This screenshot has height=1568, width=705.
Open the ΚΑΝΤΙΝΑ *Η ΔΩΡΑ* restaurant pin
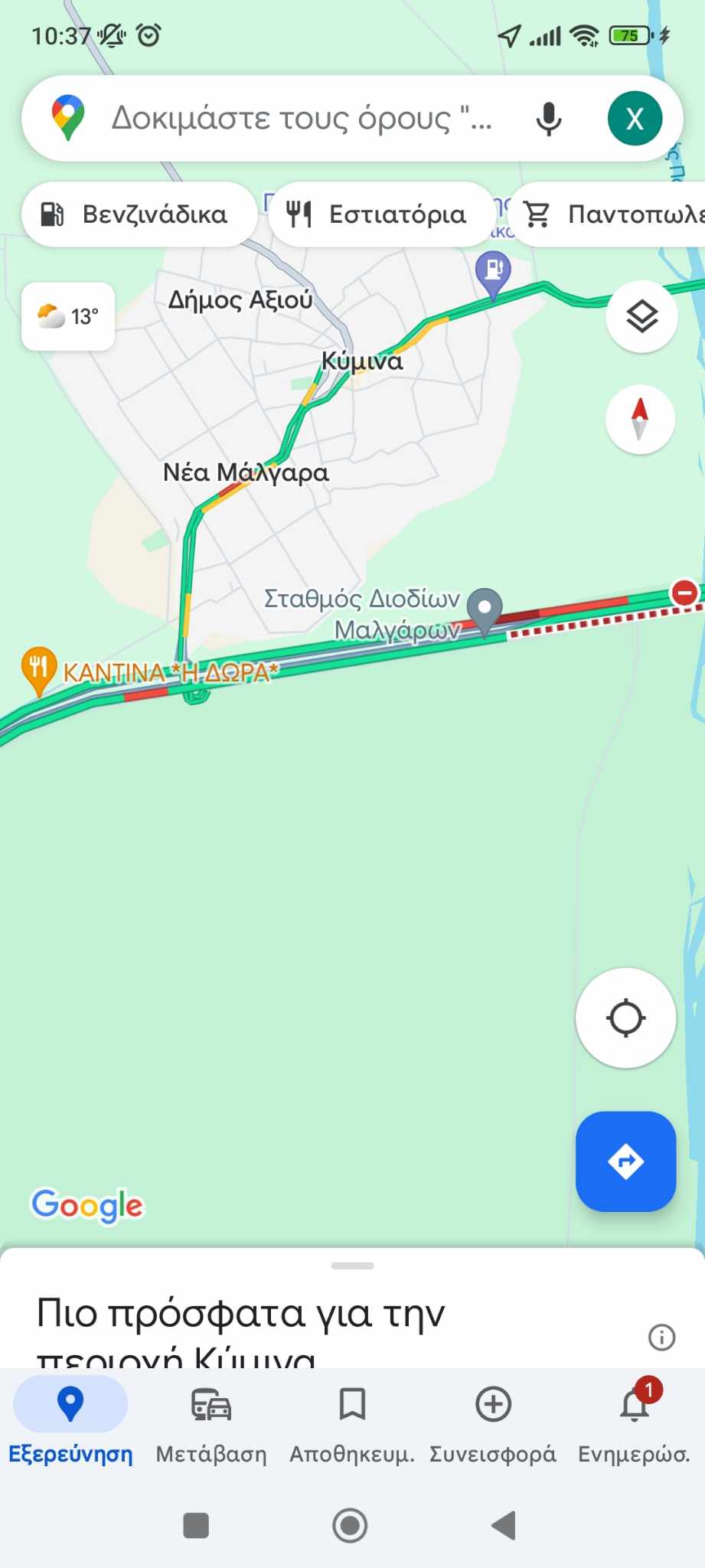pos(38,668)
